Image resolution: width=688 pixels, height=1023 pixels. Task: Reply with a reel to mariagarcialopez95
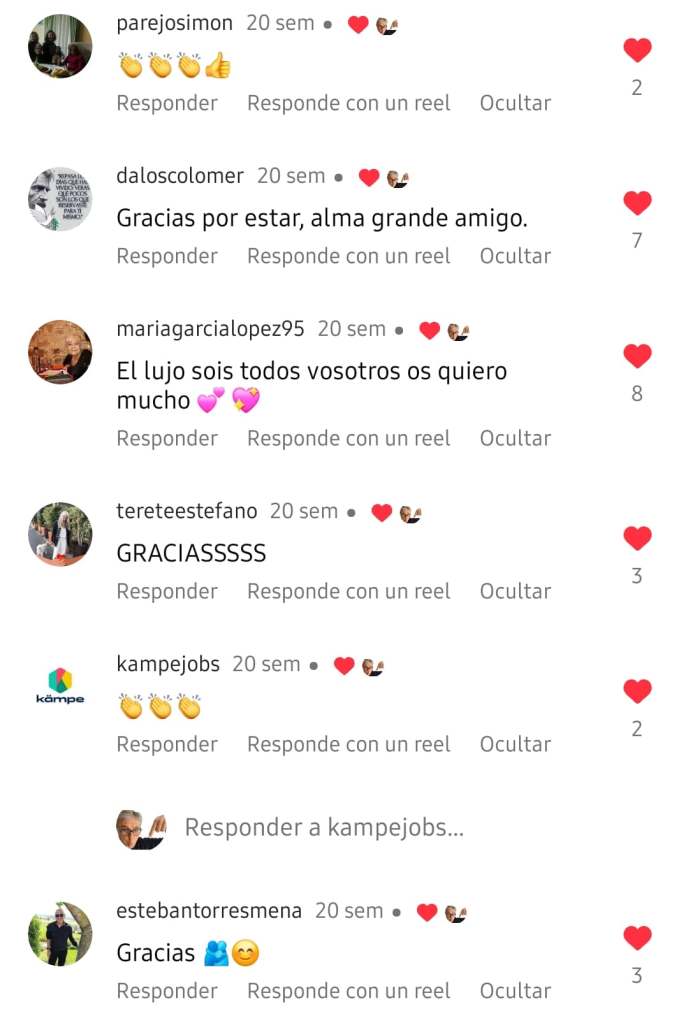(x=349, y=438)
